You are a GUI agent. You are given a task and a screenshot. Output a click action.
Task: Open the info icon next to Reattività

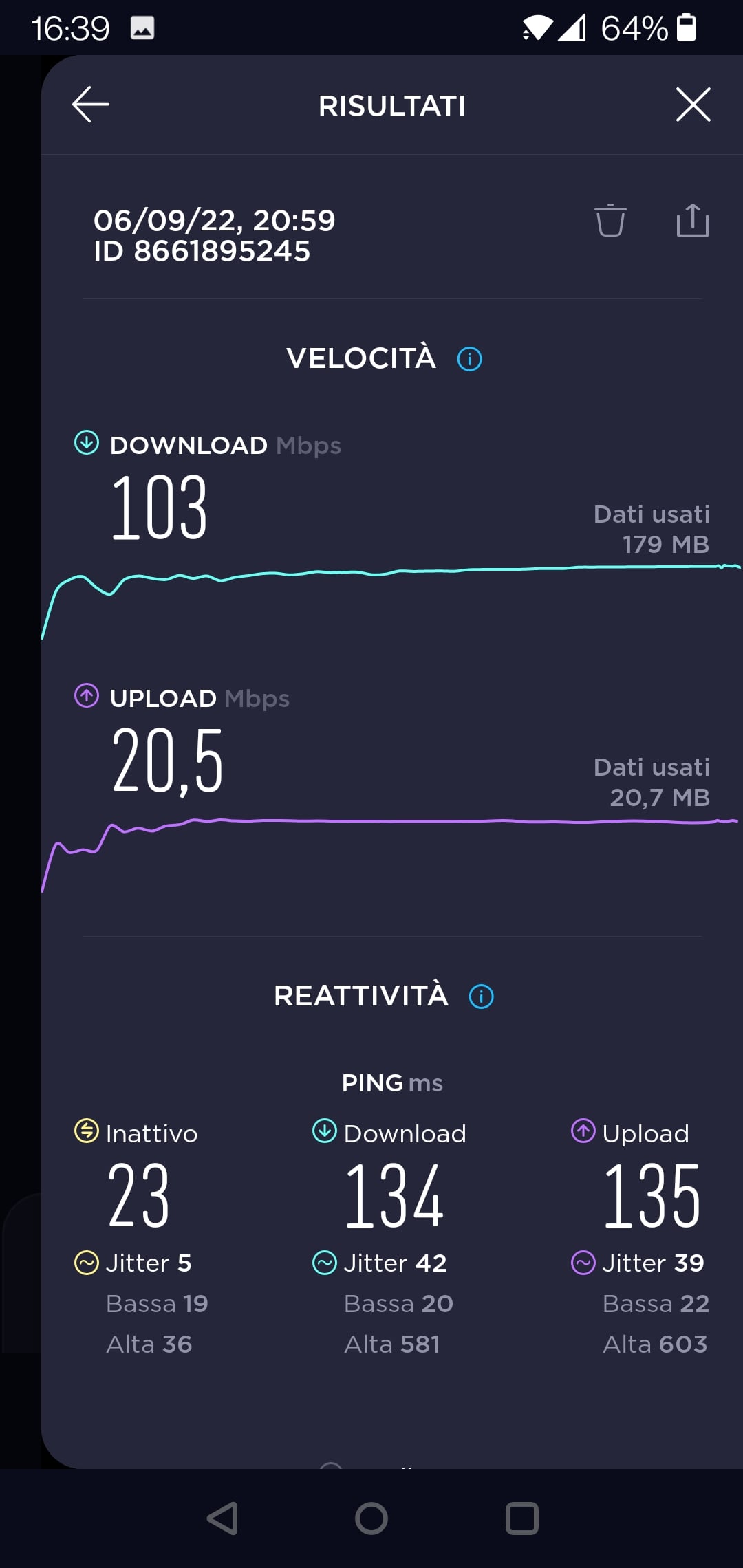click(481, 996)
